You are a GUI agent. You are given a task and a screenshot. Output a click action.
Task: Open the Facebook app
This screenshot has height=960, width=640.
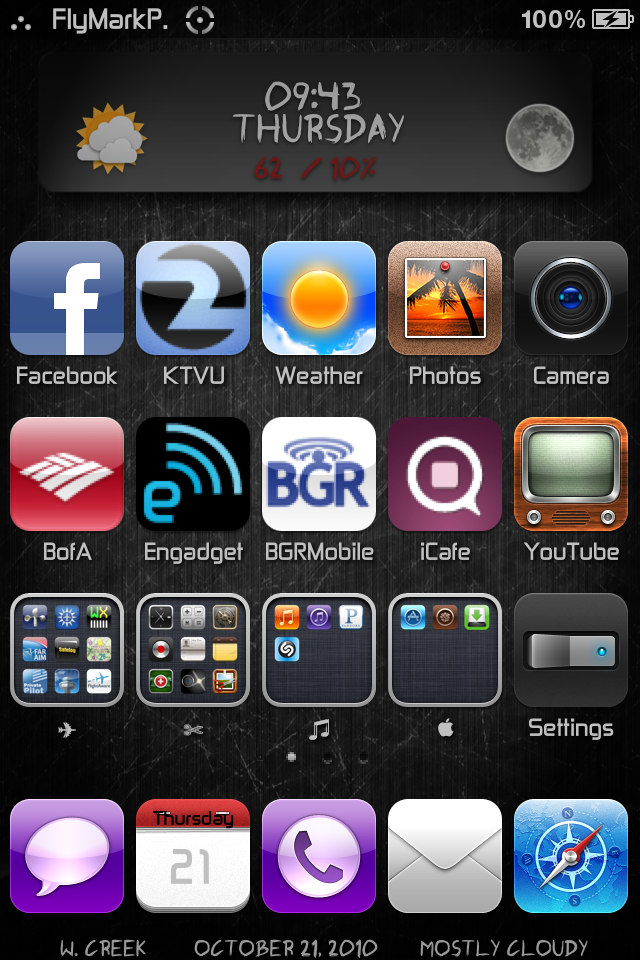pyautogui.click(x=67, y=298)
